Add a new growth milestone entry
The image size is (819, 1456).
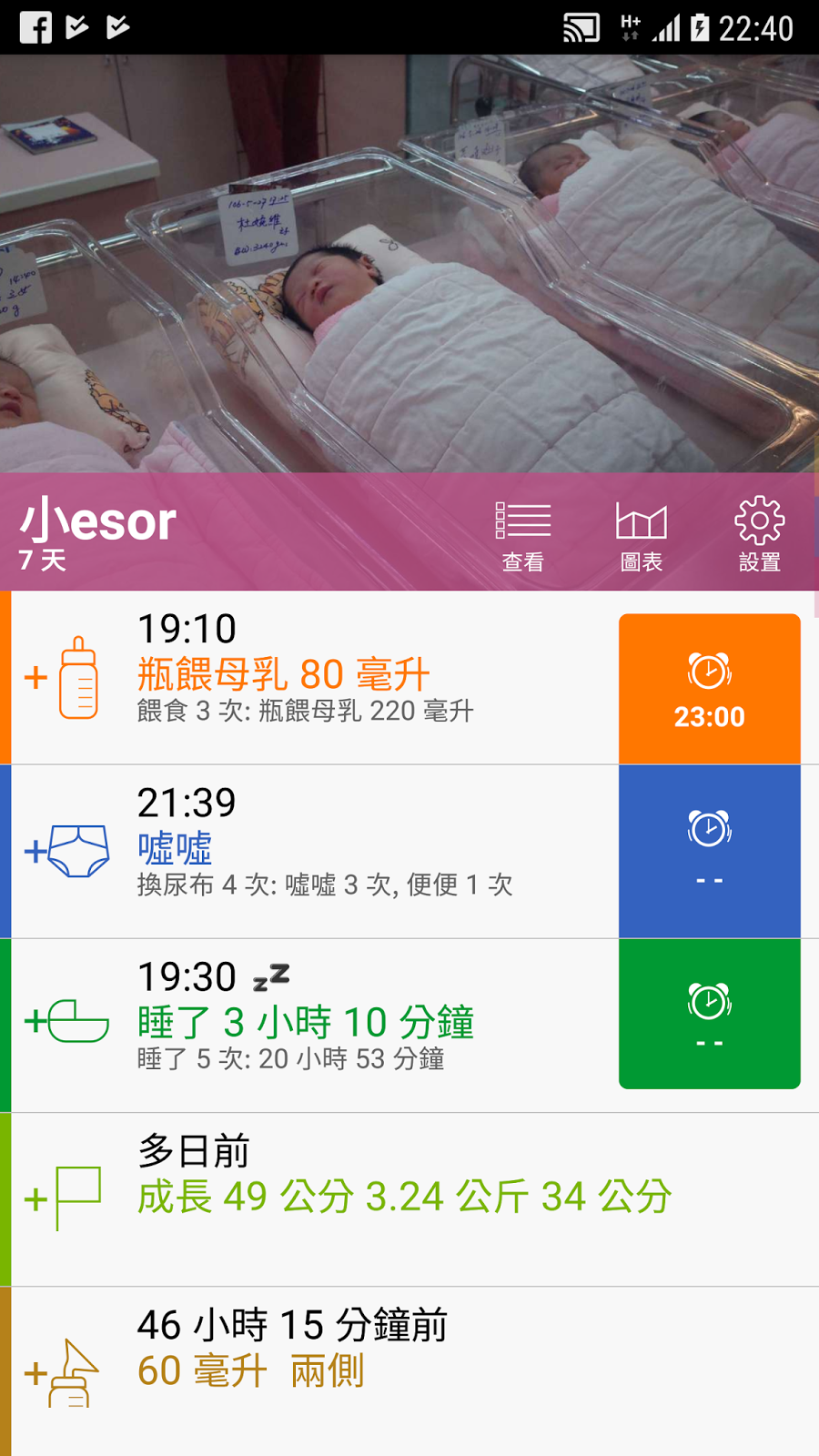pyautogui.click(x=62, y=1198)
